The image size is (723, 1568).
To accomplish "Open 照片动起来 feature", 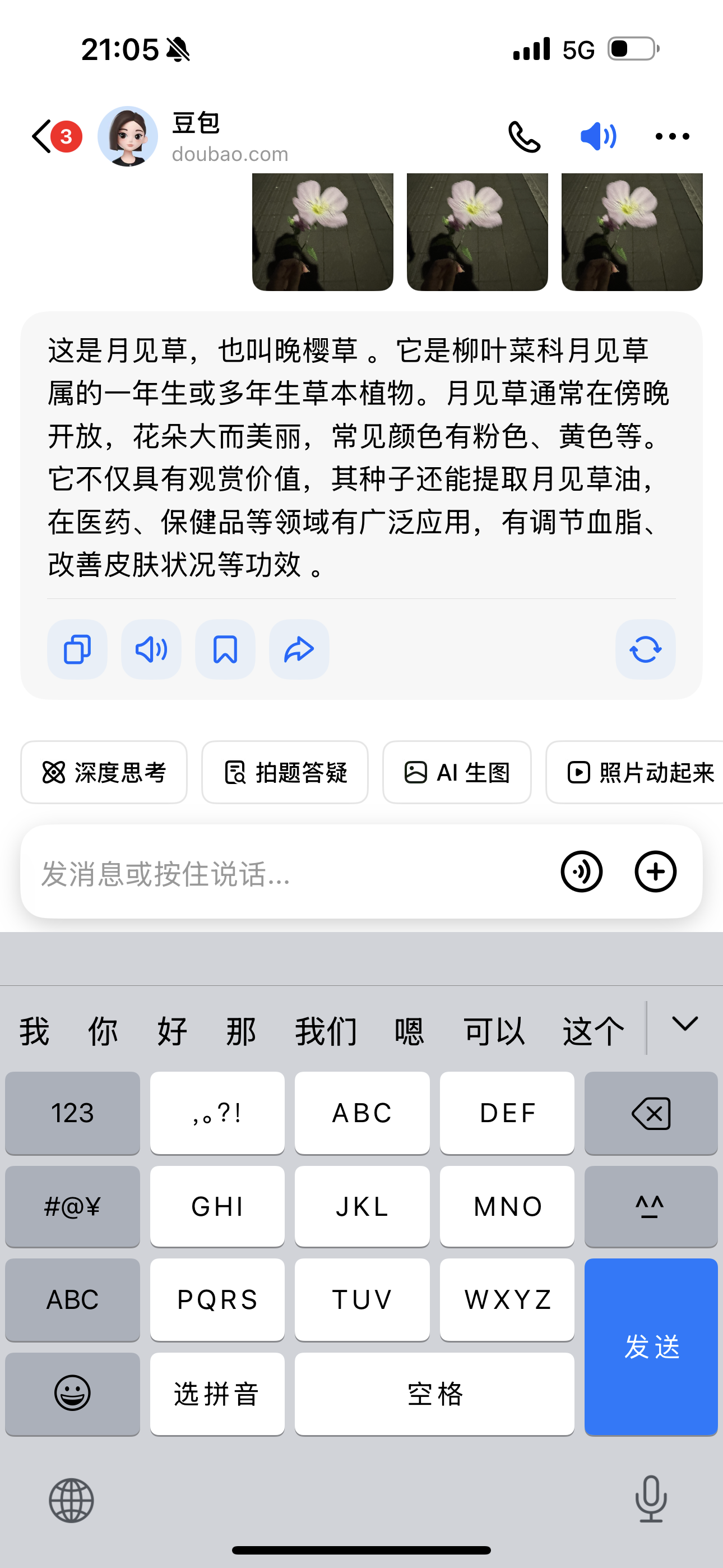I will click(635, 772).
